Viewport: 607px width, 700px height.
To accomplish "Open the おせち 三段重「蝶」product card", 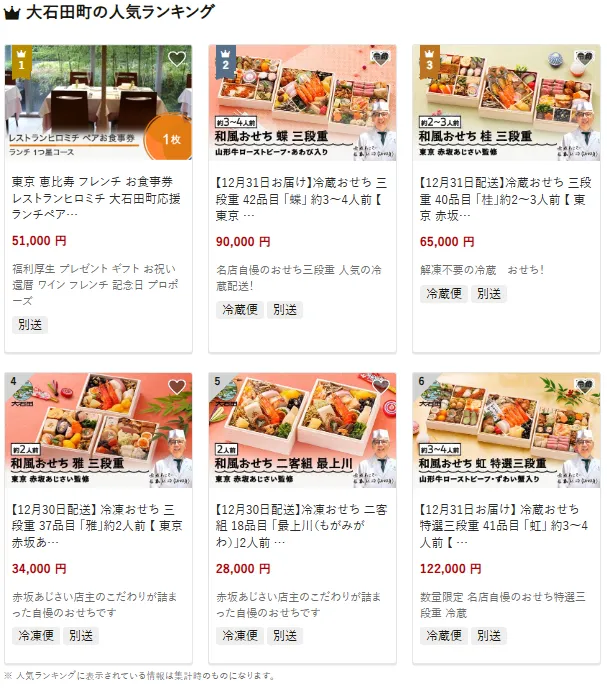I will click(302, 198).
